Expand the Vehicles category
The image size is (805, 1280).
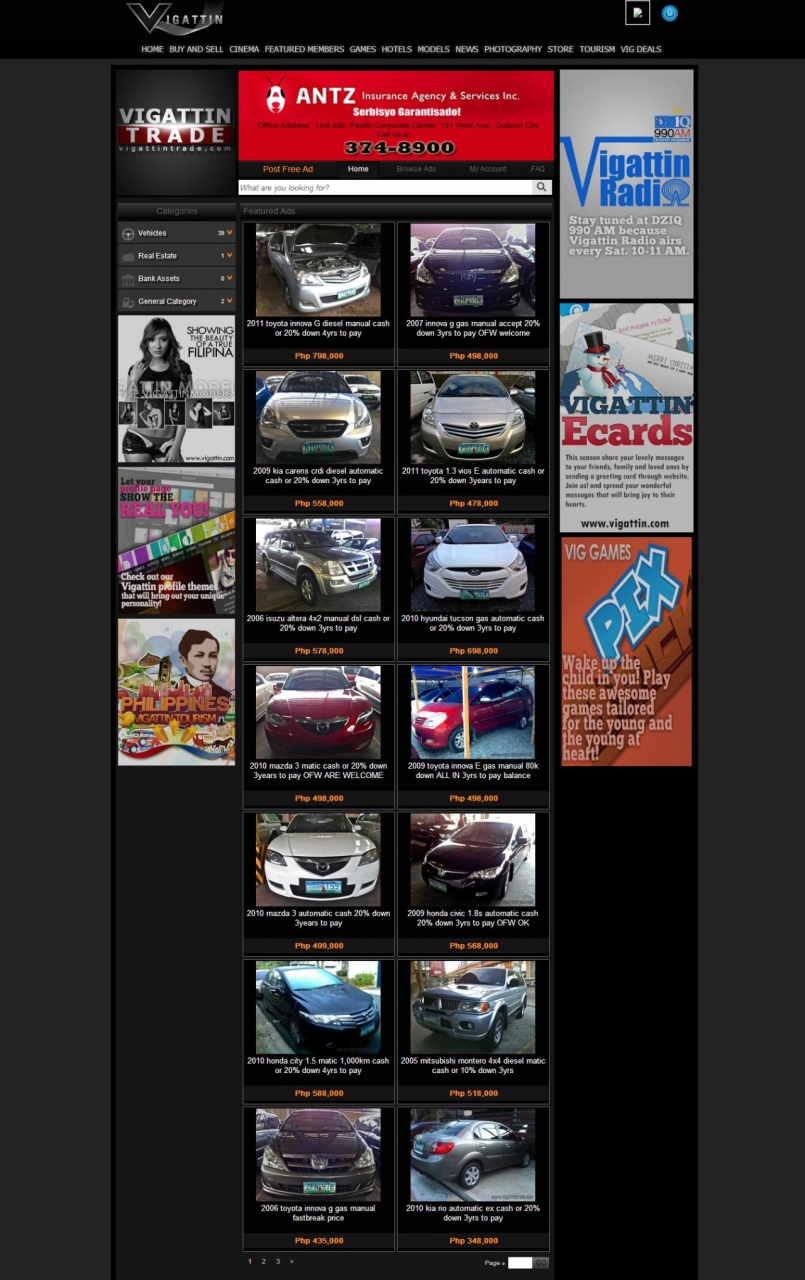click(x=176, y=233)
